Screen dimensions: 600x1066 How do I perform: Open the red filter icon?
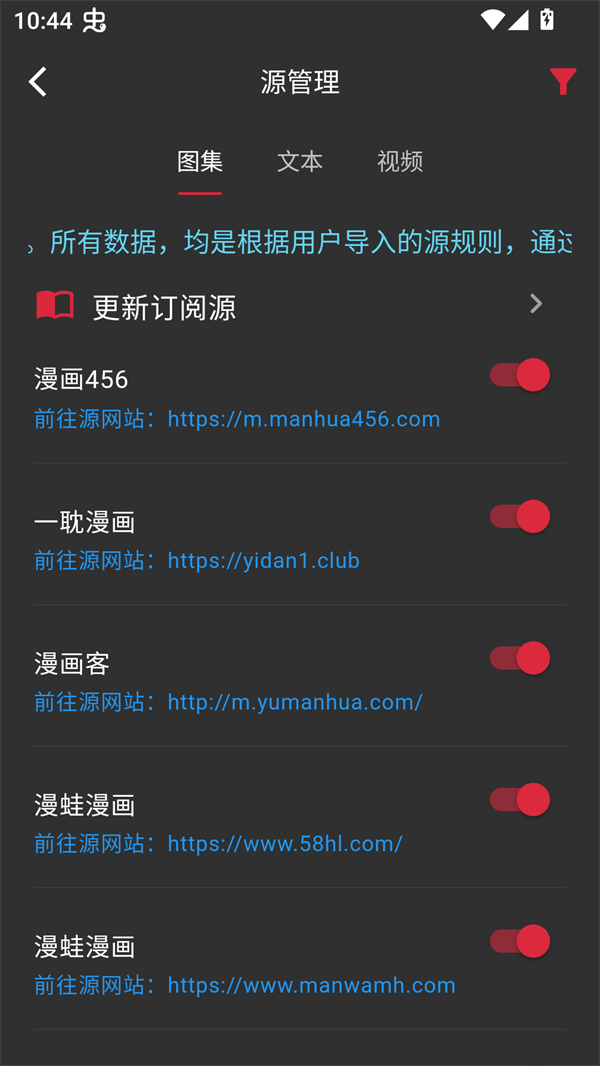563,82
